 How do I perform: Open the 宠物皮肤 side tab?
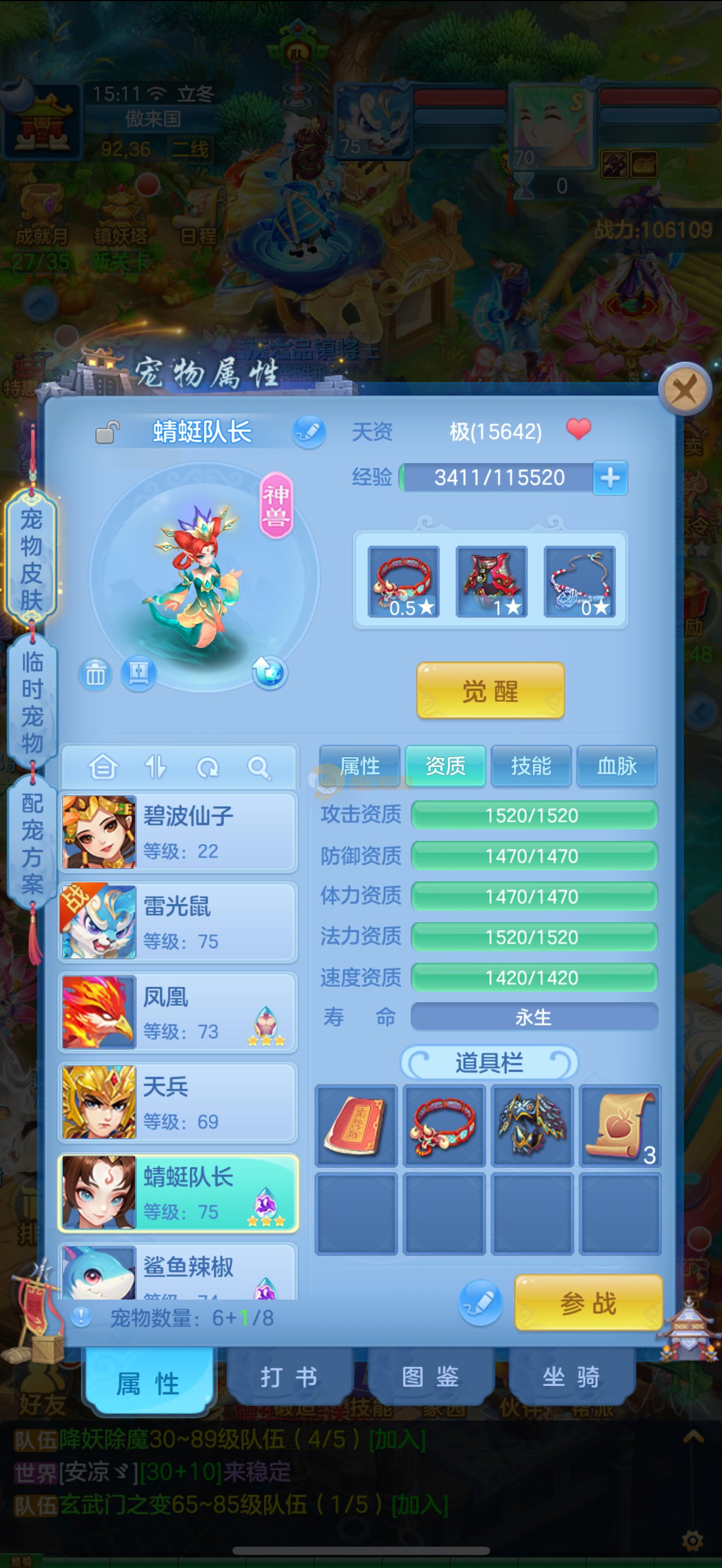[32, 559]
